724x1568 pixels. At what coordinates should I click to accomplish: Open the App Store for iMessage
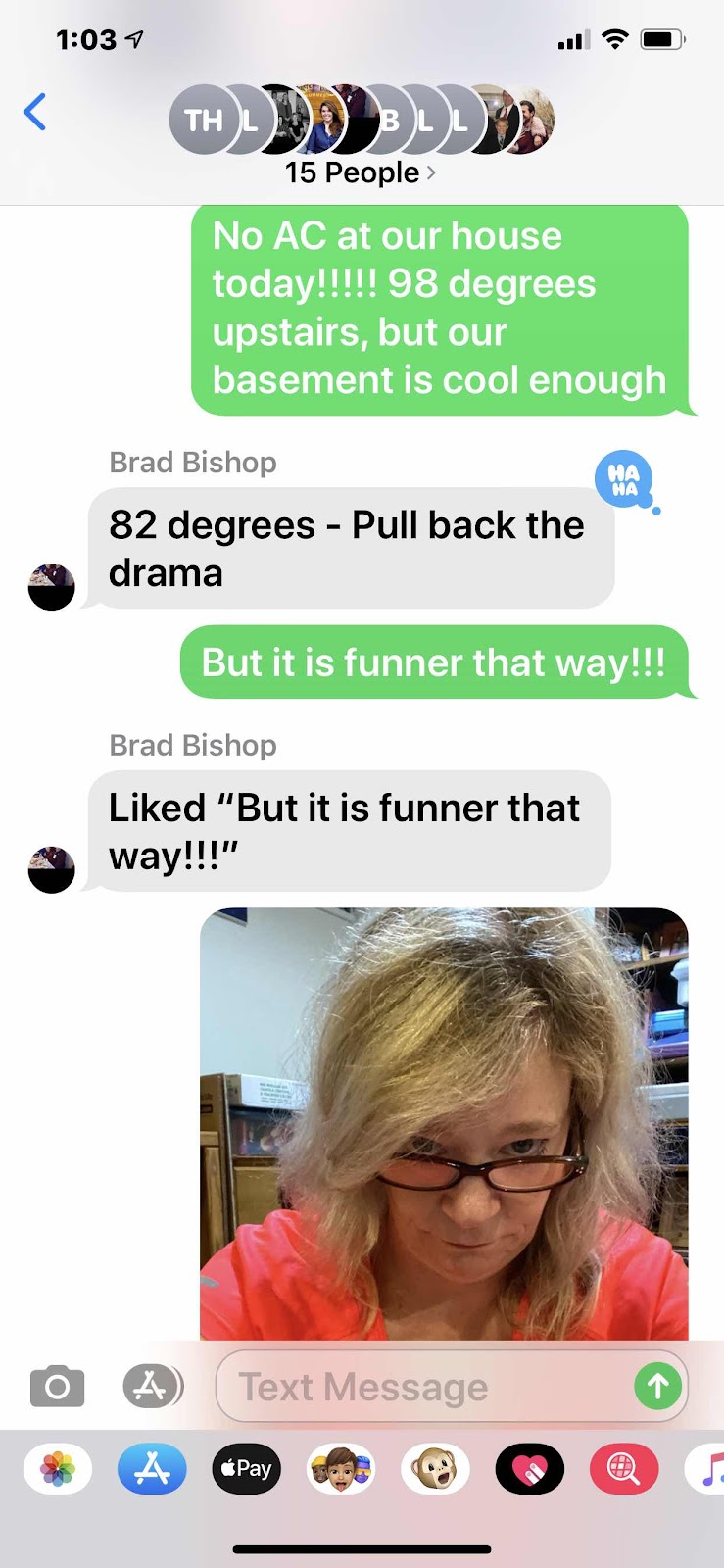click(152, 1469)
